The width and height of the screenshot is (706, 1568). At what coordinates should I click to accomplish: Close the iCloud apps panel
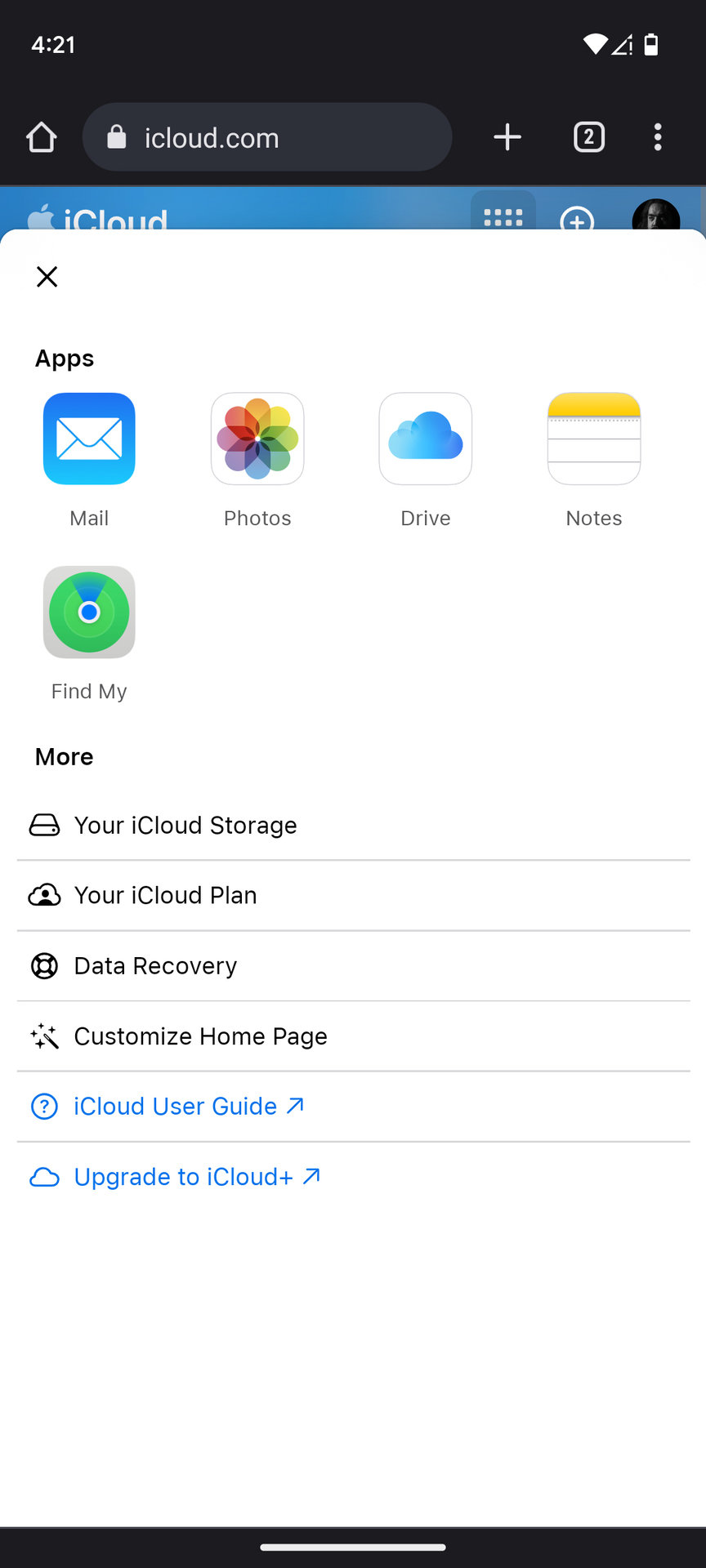click(47, 277)
